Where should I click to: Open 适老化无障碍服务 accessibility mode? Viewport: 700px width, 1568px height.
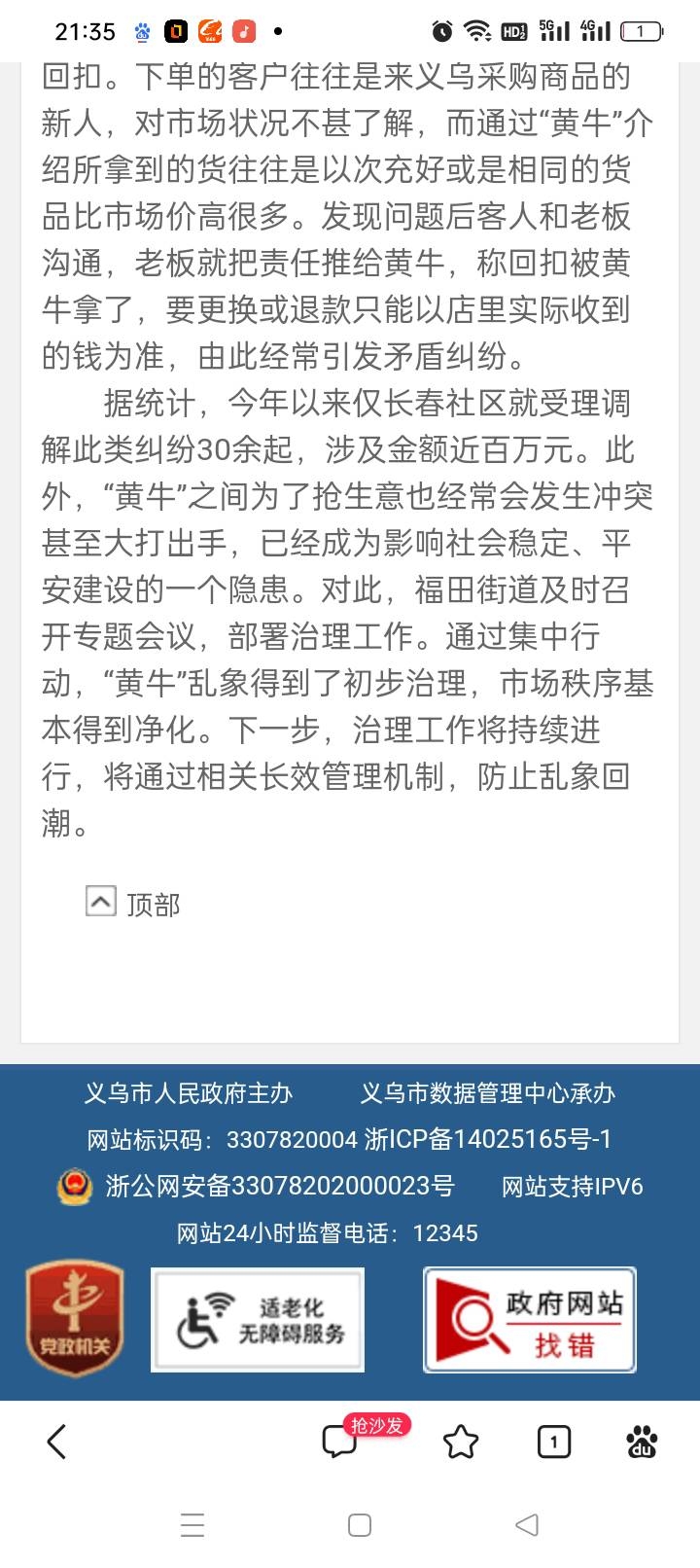258,1320
